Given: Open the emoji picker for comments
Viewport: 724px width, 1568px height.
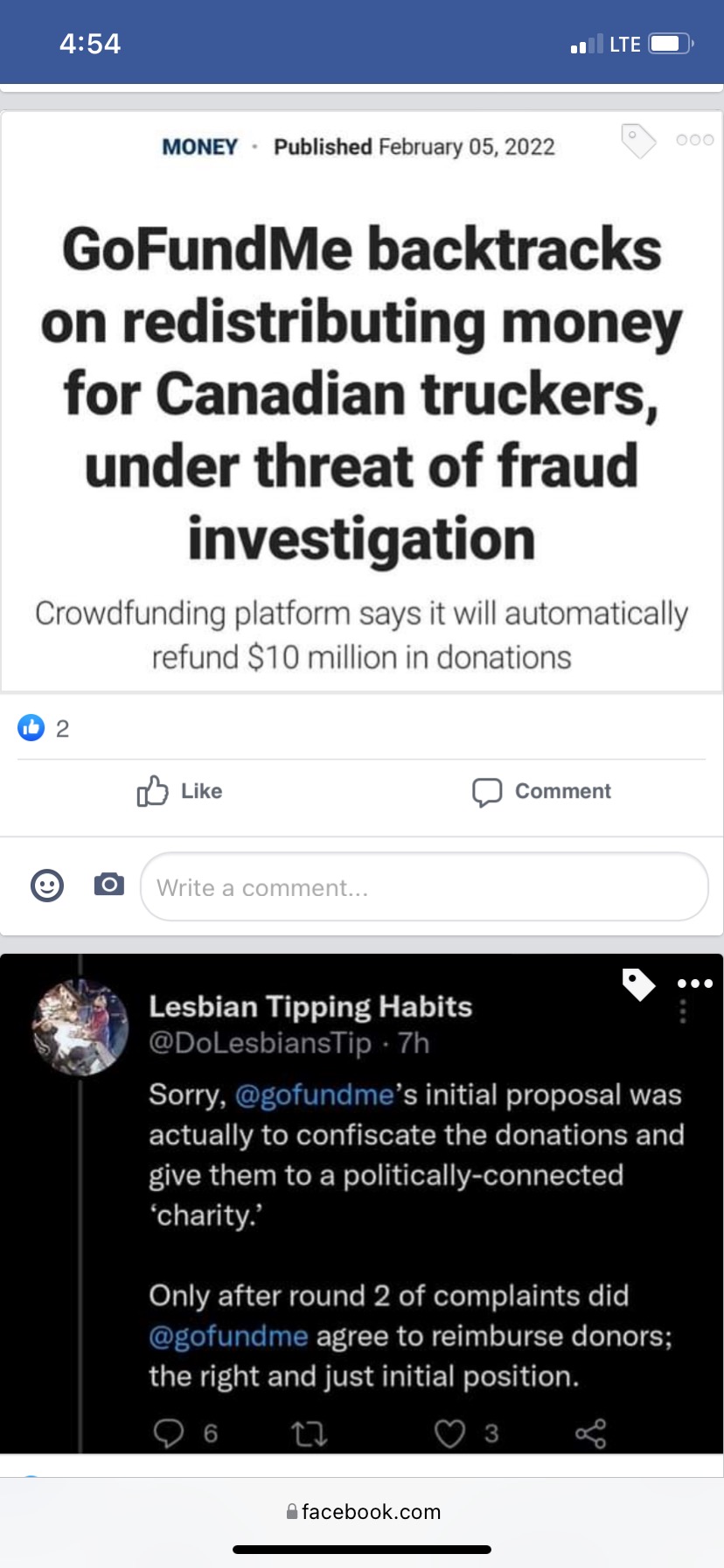Looking at the screenshot, I should [47, 885].
